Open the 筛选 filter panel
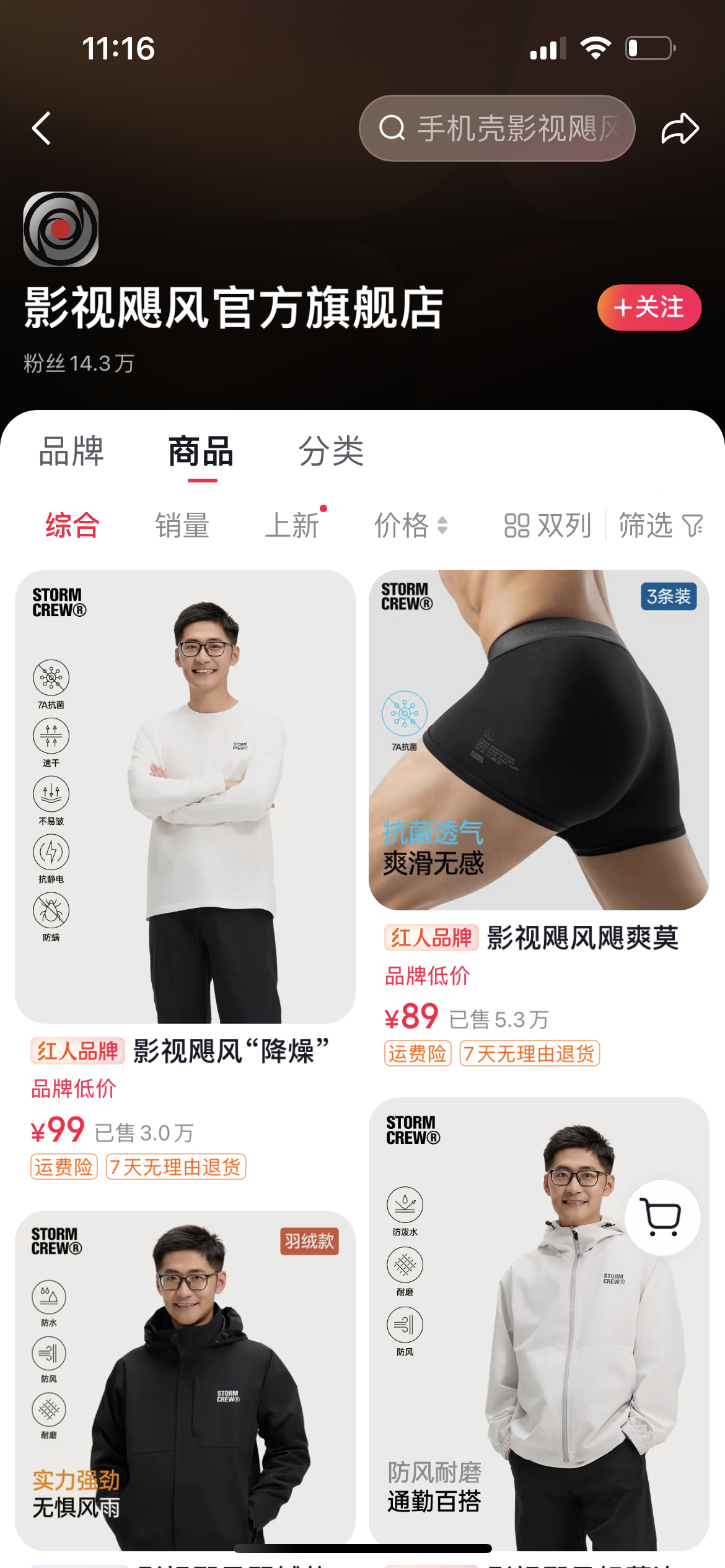 661,526
